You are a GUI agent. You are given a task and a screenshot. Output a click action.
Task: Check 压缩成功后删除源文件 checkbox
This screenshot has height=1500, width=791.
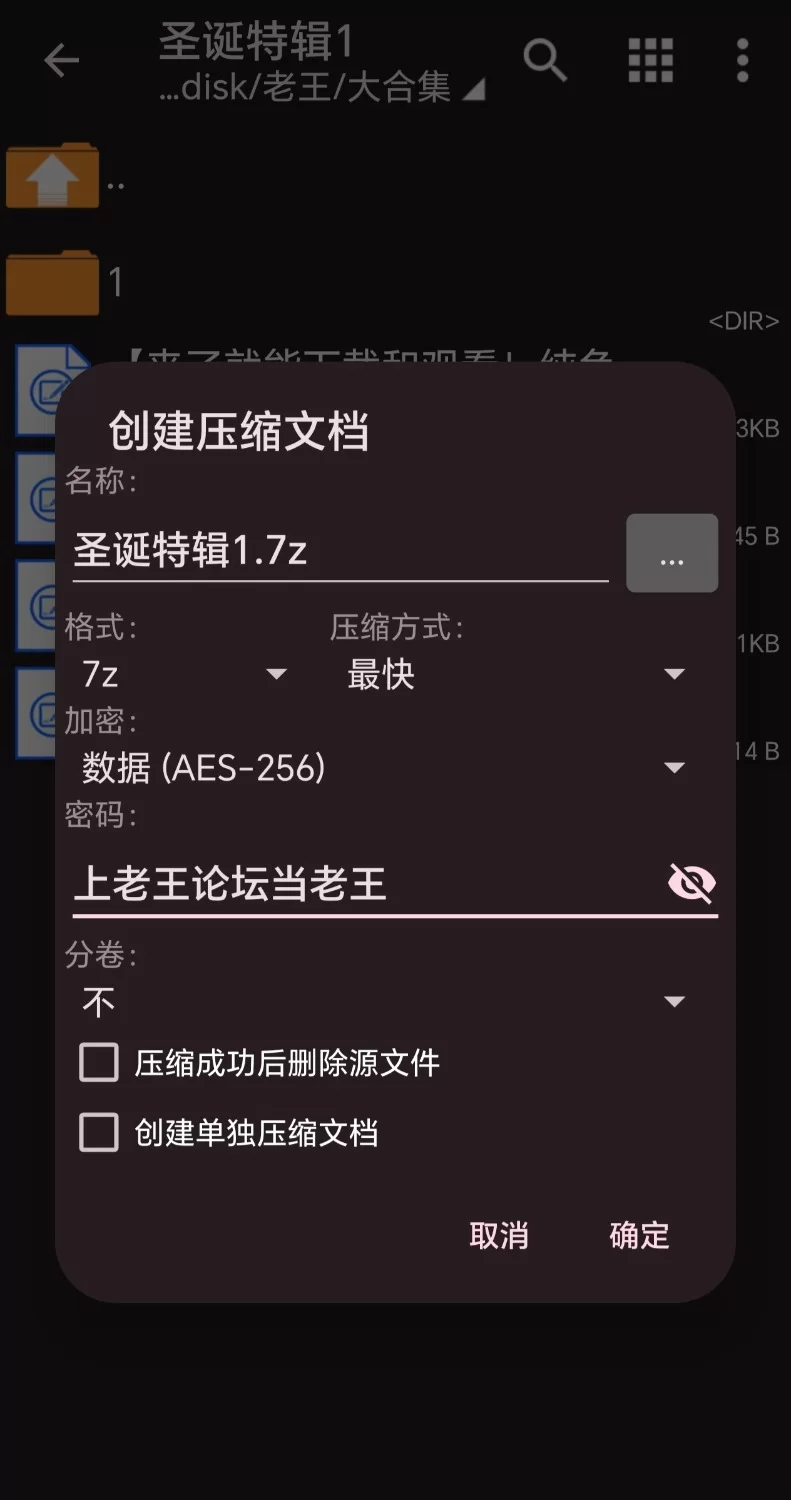[99, 1063]
